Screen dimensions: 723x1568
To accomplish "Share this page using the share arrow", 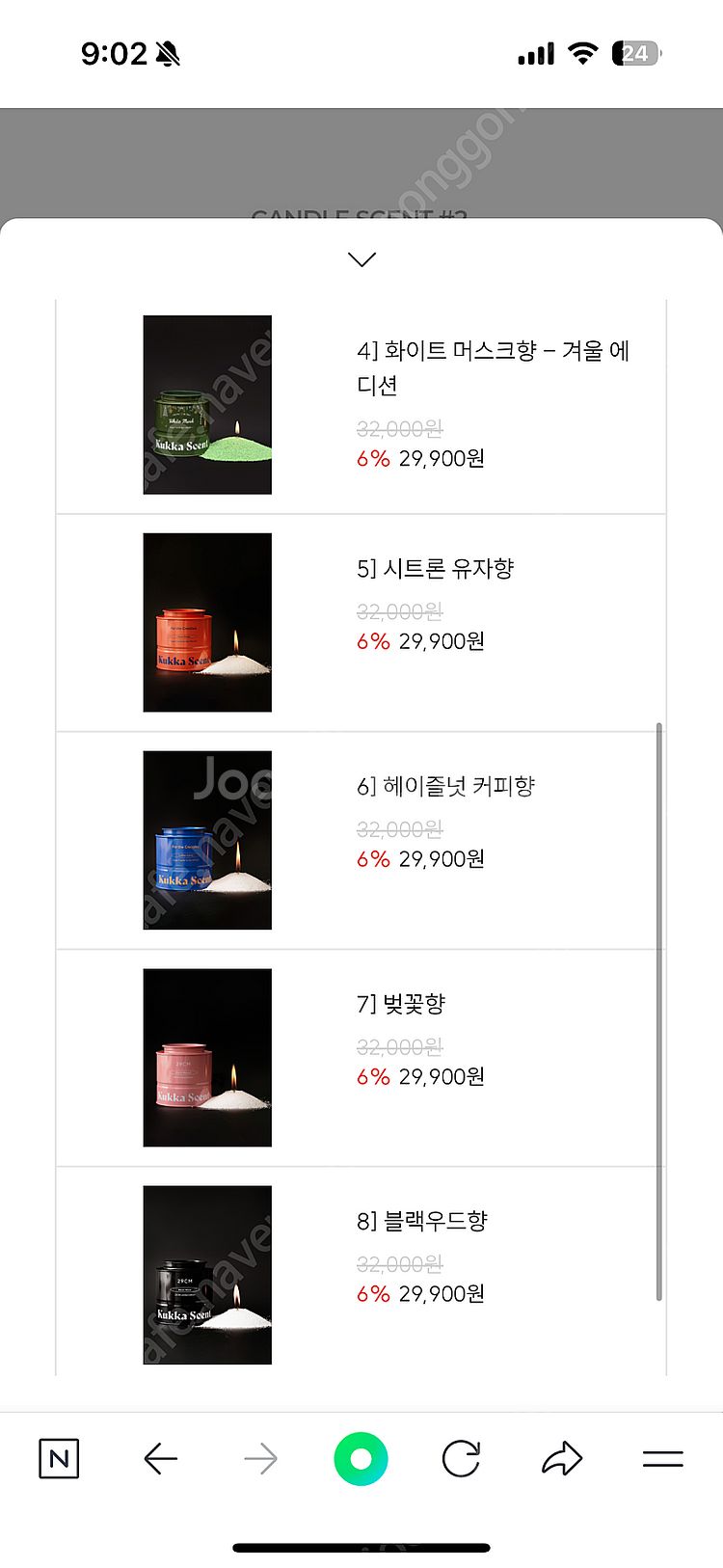I will click(x=561, y=1458).
